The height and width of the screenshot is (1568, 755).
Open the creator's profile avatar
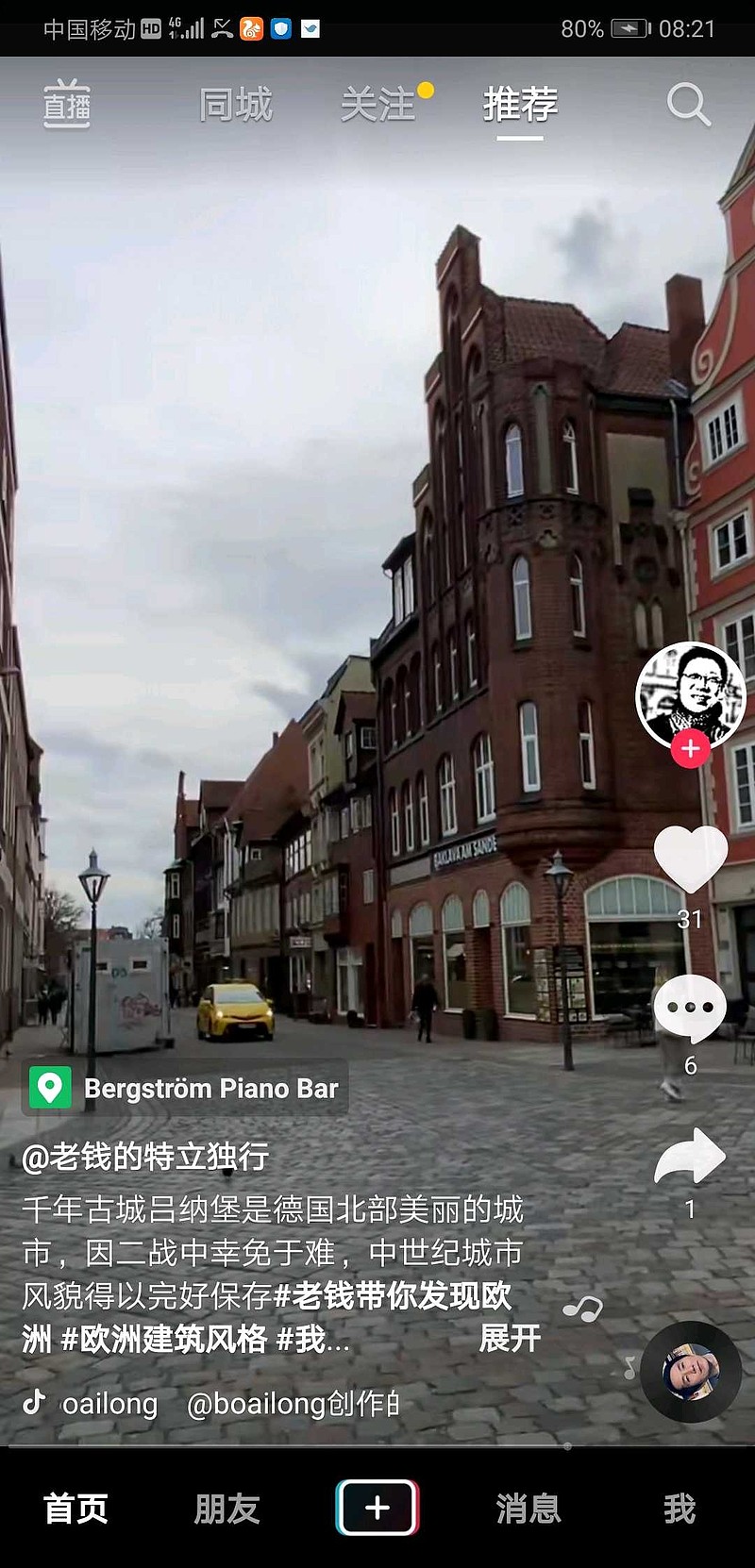pos(691,696)
